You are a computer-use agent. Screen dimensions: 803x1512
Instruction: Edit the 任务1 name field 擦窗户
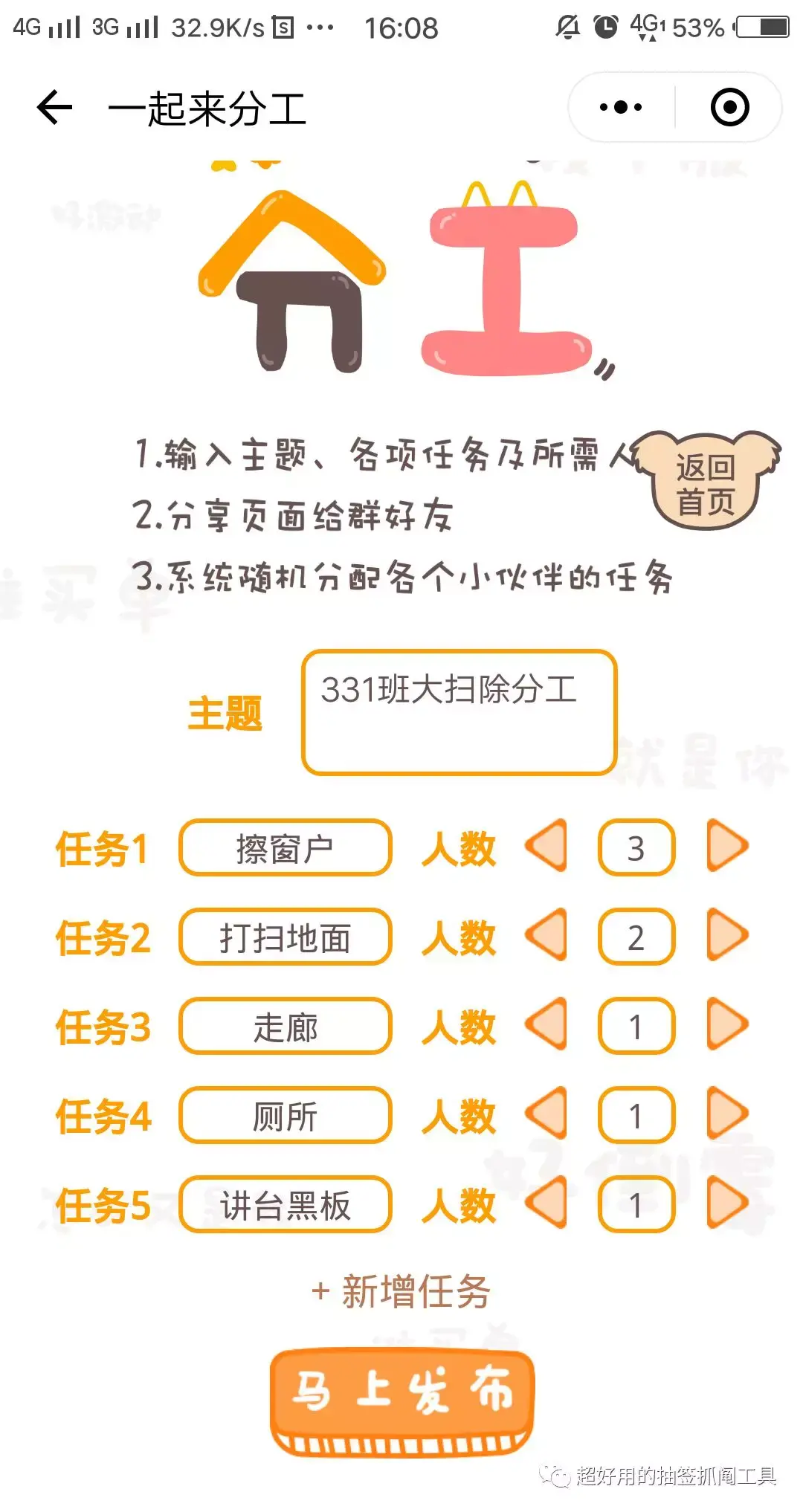[285, 847]
